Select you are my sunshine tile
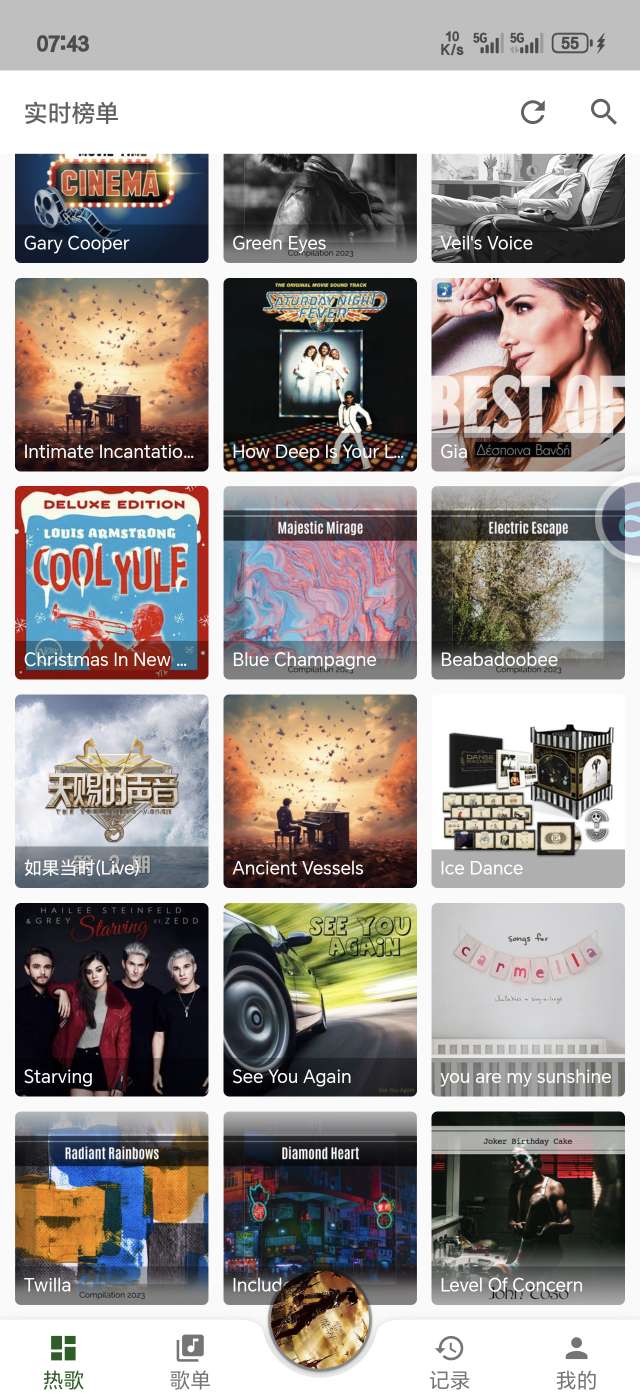Screen dimensions: 640x1400 pyautogui.click(x=528, y=999)
